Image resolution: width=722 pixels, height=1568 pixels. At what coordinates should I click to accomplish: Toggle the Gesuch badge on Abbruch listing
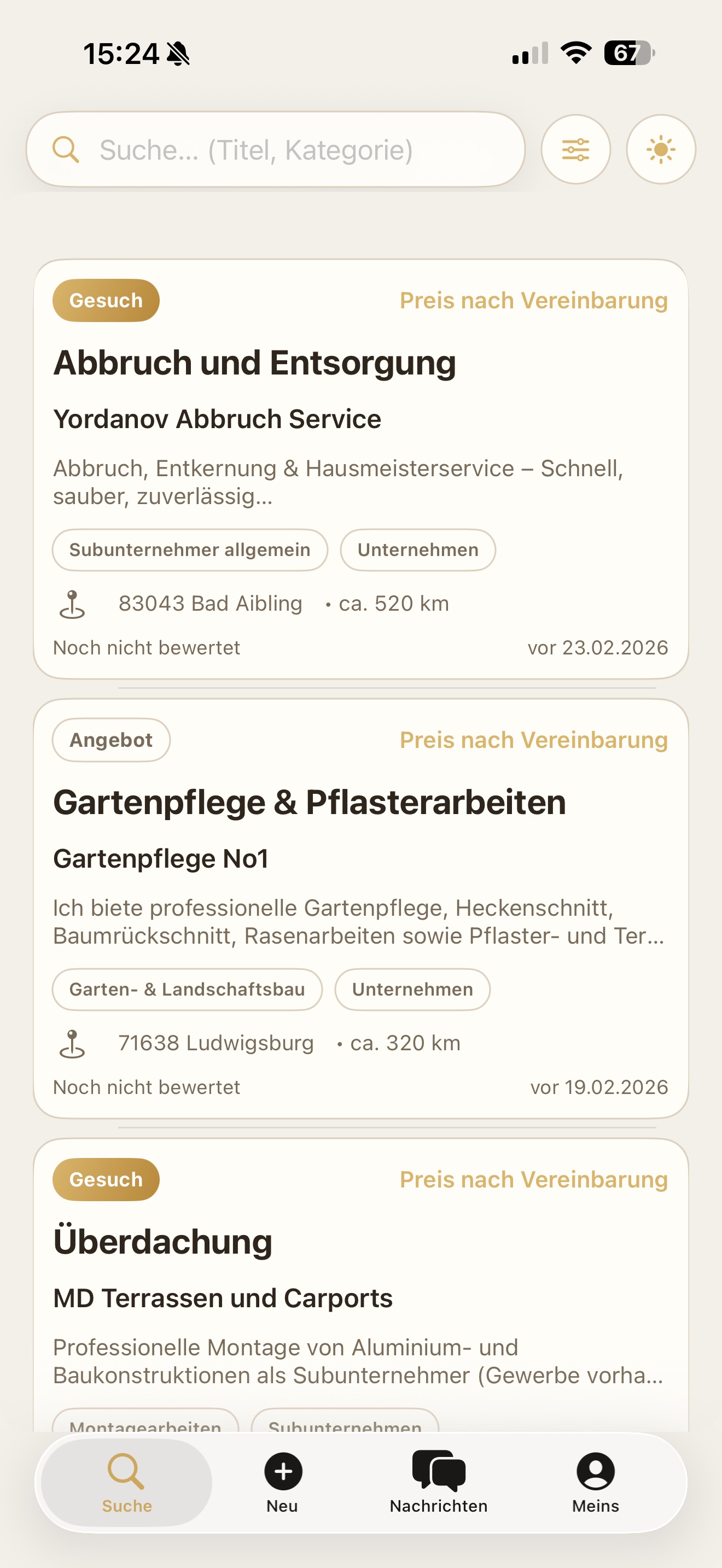pos(106,300)
